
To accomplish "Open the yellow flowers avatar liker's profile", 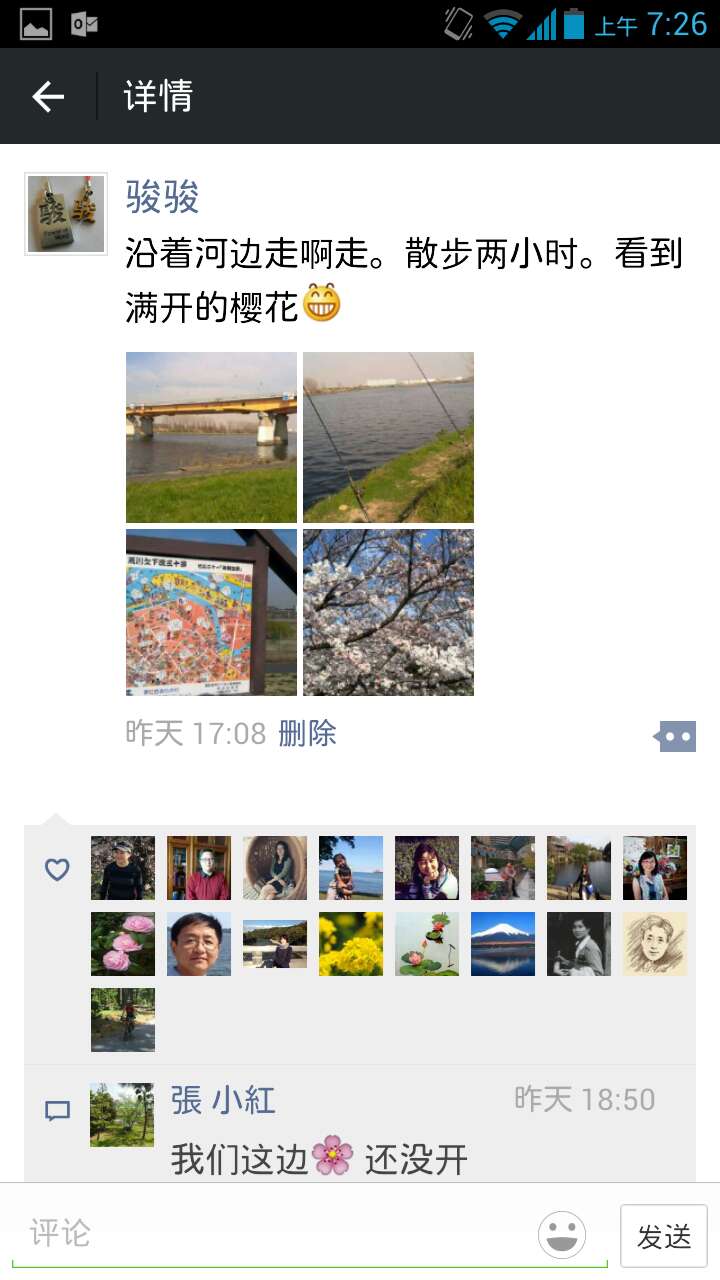I will click(351, 944).
